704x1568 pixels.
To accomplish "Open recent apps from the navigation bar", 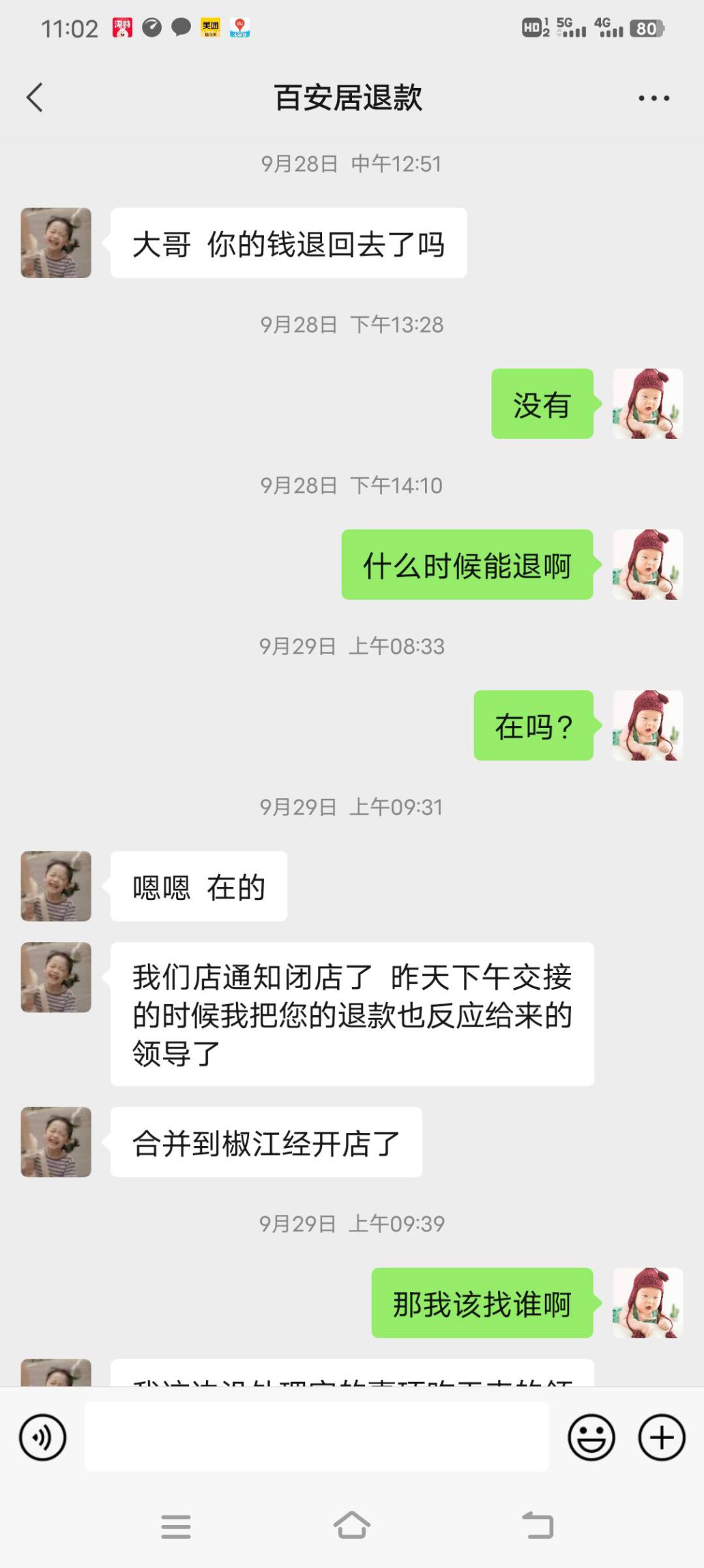I will click(176, 1526).
